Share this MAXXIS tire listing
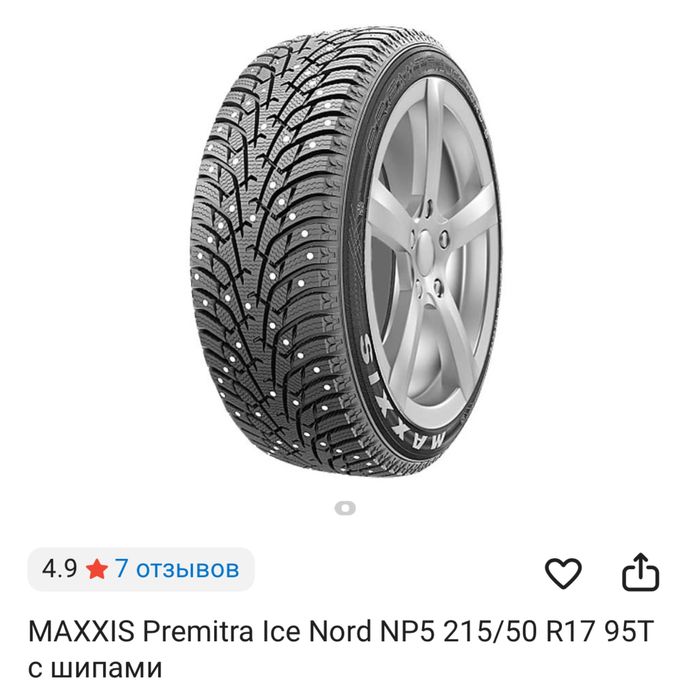Screen dimensions: 691x699 [x=641, y=572]
